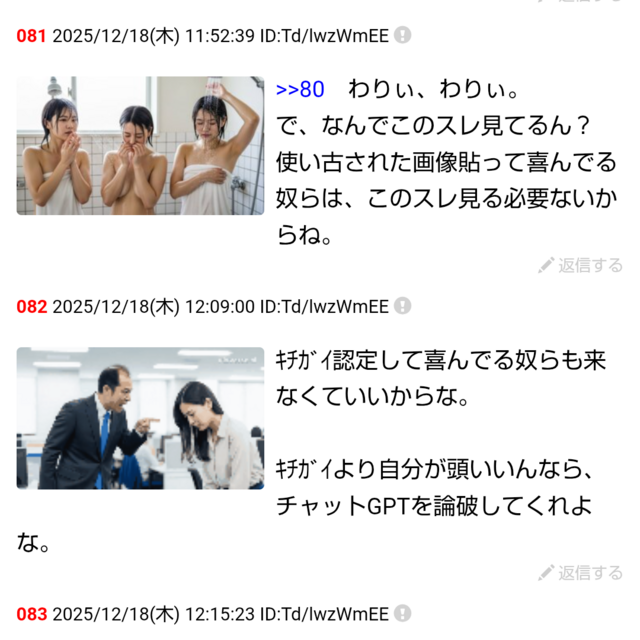The width and height of the screenshot is (640, 640).
Task: Tap the exclamation icon next to post 083
Action: pyautogui.click(x=402, y=614)
